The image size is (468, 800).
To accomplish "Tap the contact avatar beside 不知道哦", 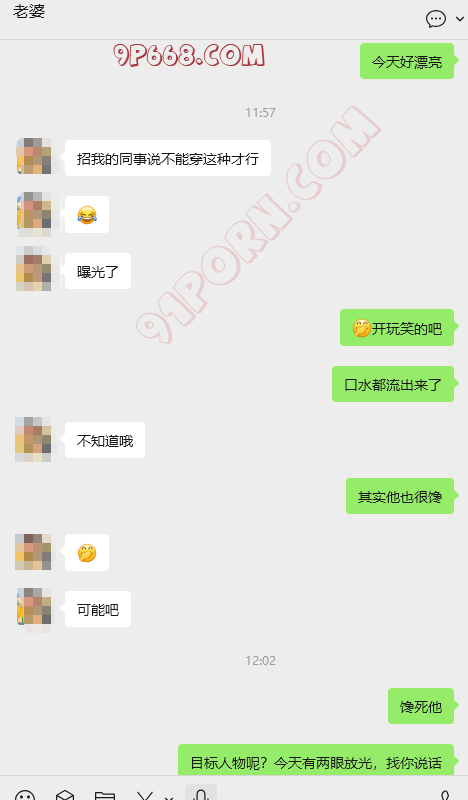I will pos(33,439).
